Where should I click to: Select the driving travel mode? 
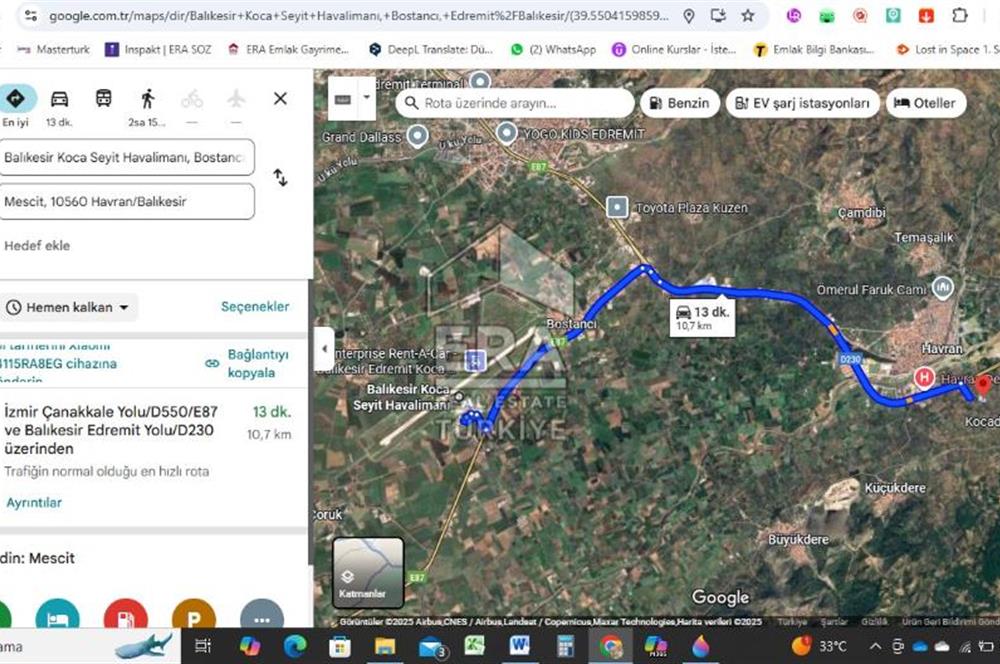[59, 99]
